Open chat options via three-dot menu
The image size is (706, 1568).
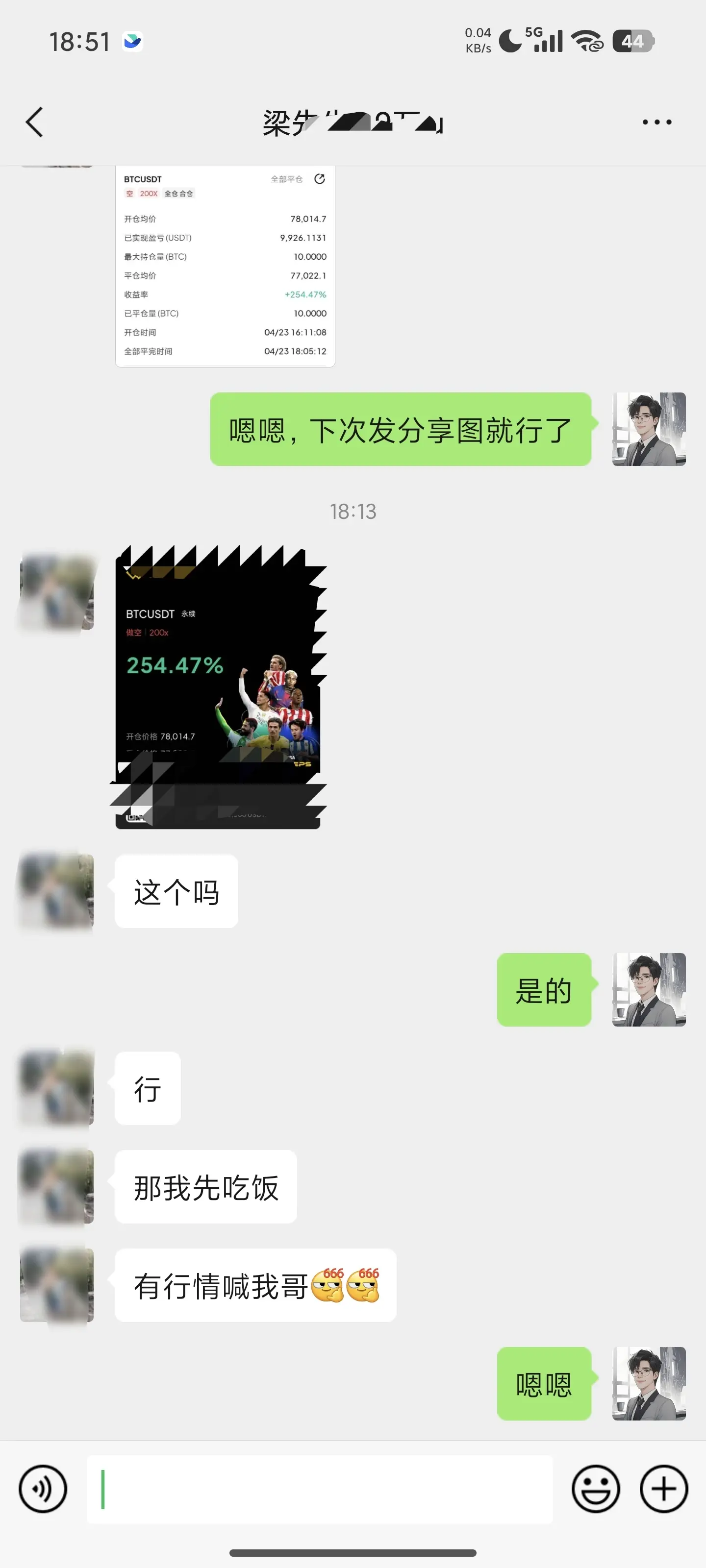(x=655, y=121)
